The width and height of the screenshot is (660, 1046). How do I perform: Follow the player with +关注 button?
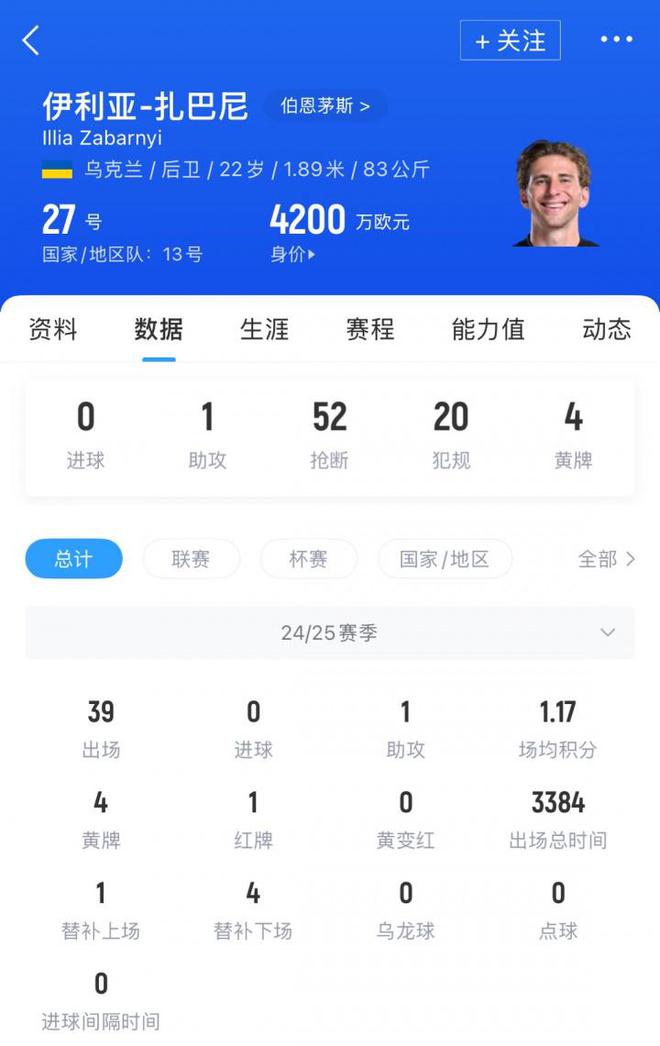point(510,41)
